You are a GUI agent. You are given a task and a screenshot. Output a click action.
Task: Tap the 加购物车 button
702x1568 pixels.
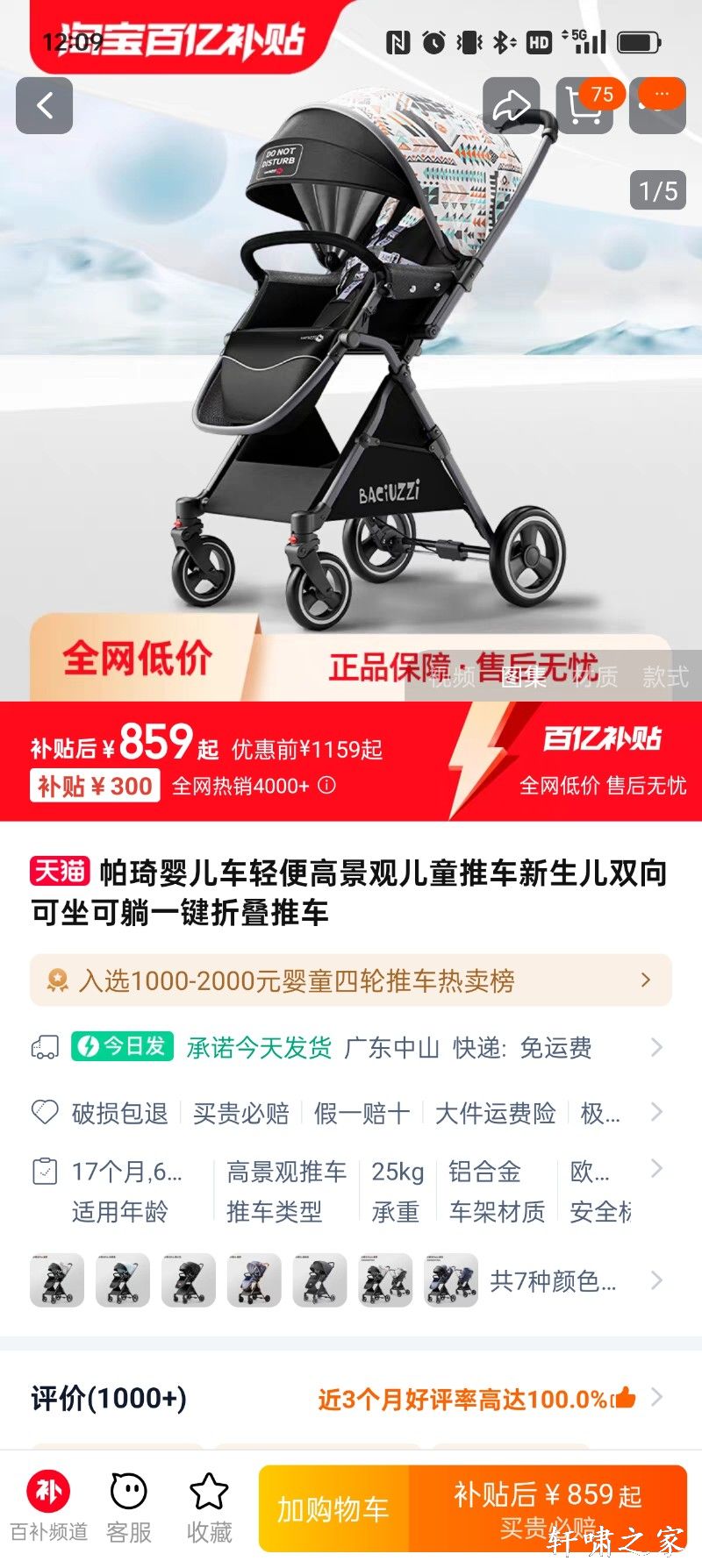pyautogui.click(x=333, y=1509)
